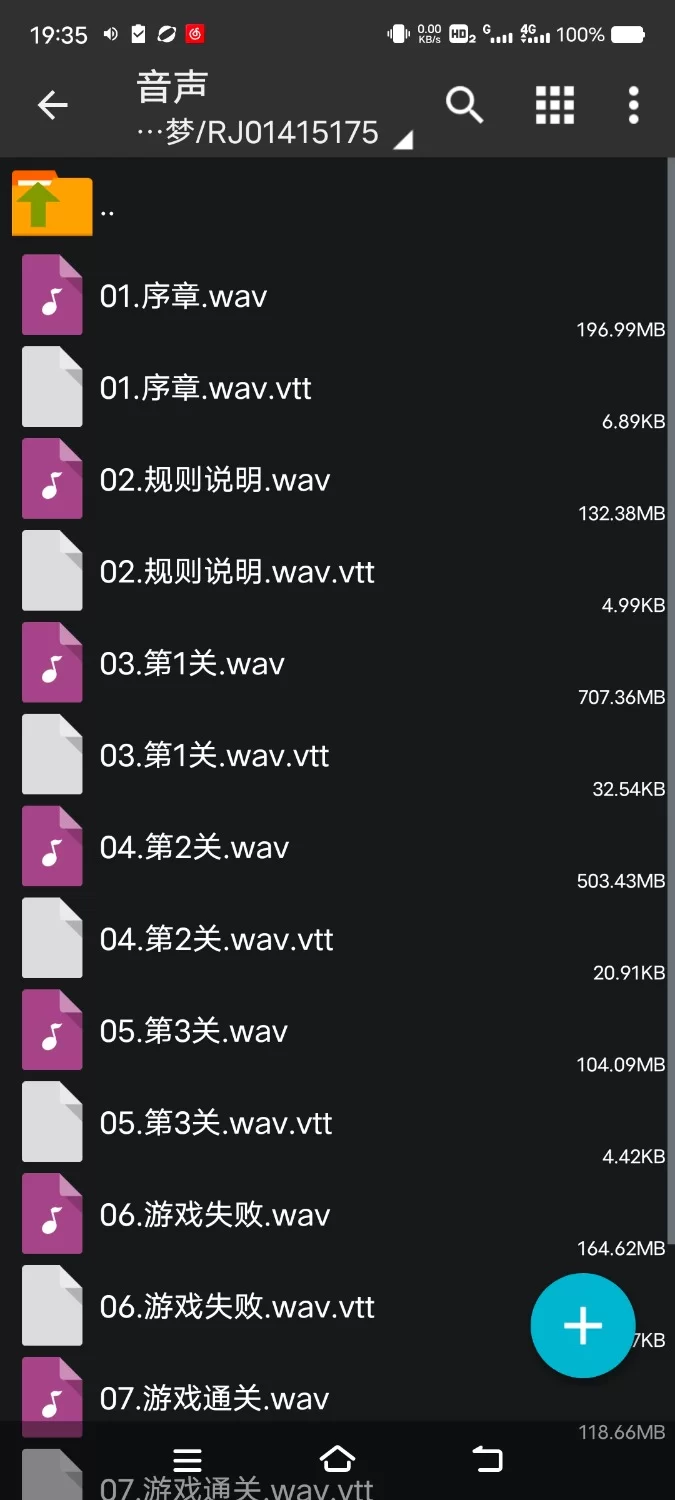
Task: Open 03.第1关.wav.vtt
Action: pos(214,756)
